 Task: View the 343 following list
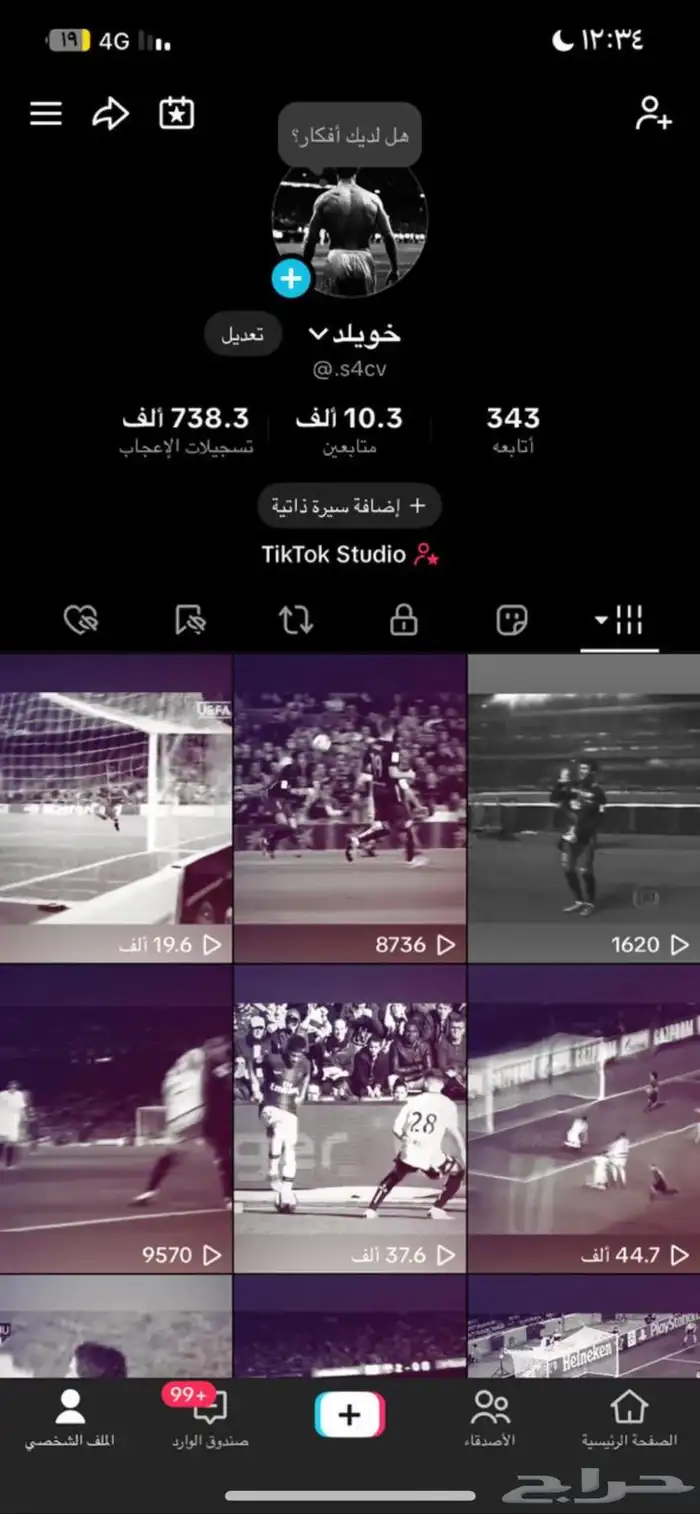click(513, 430)
